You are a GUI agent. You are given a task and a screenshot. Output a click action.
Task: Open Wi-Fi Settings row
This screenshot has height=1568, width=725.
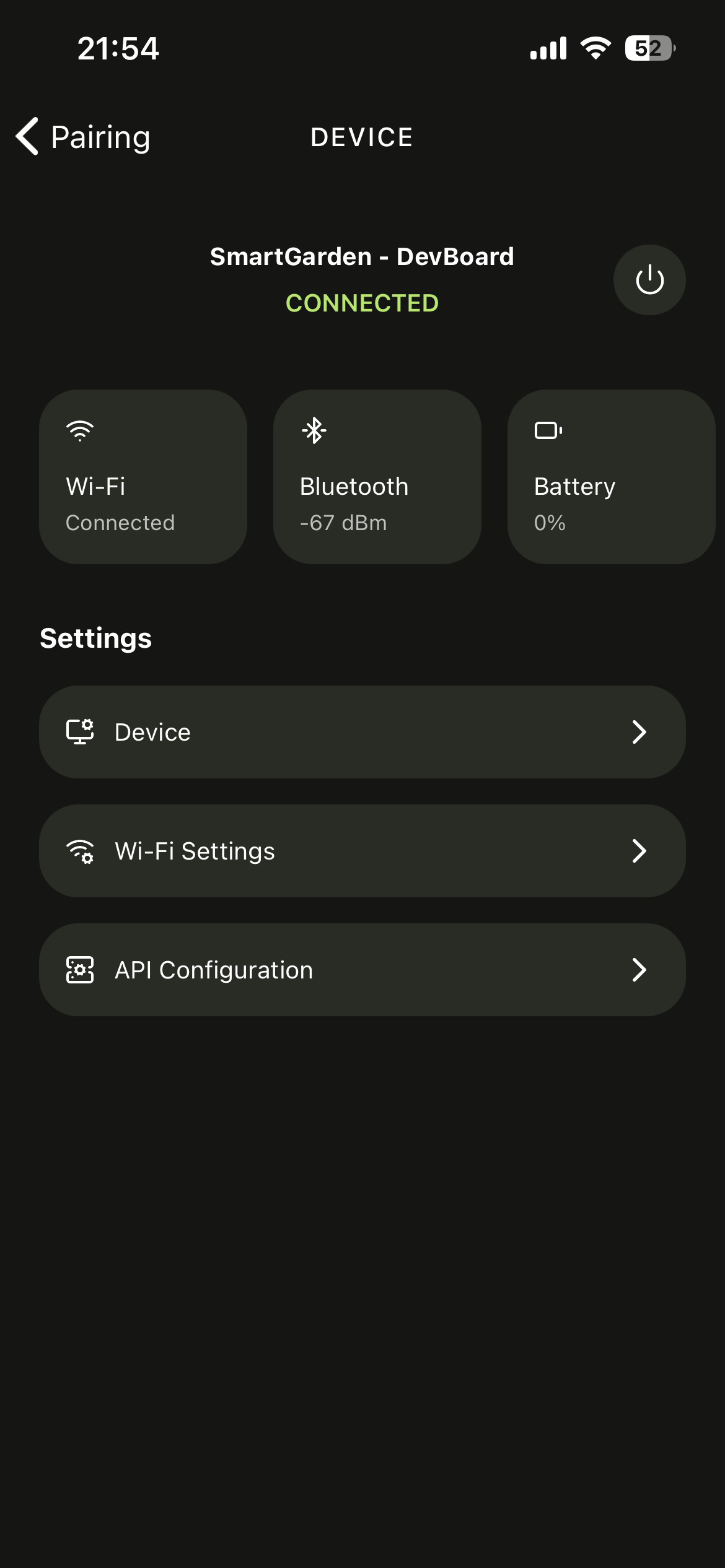(x=362, y=851)
